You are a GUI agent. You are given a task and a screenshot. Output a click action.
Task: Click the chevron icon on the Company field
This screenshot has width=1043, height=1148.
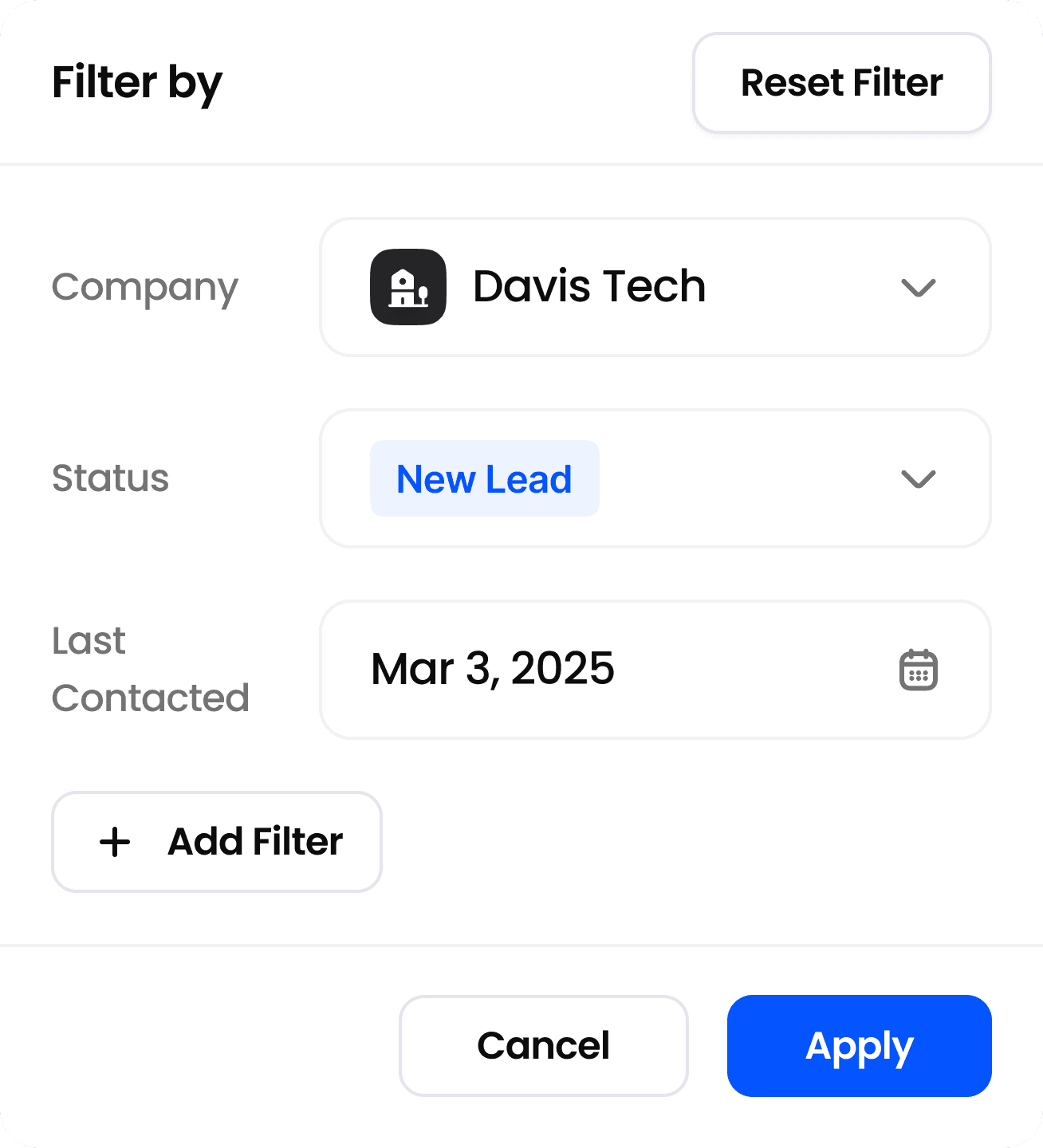pyautogui.click(x=918, y=287)
